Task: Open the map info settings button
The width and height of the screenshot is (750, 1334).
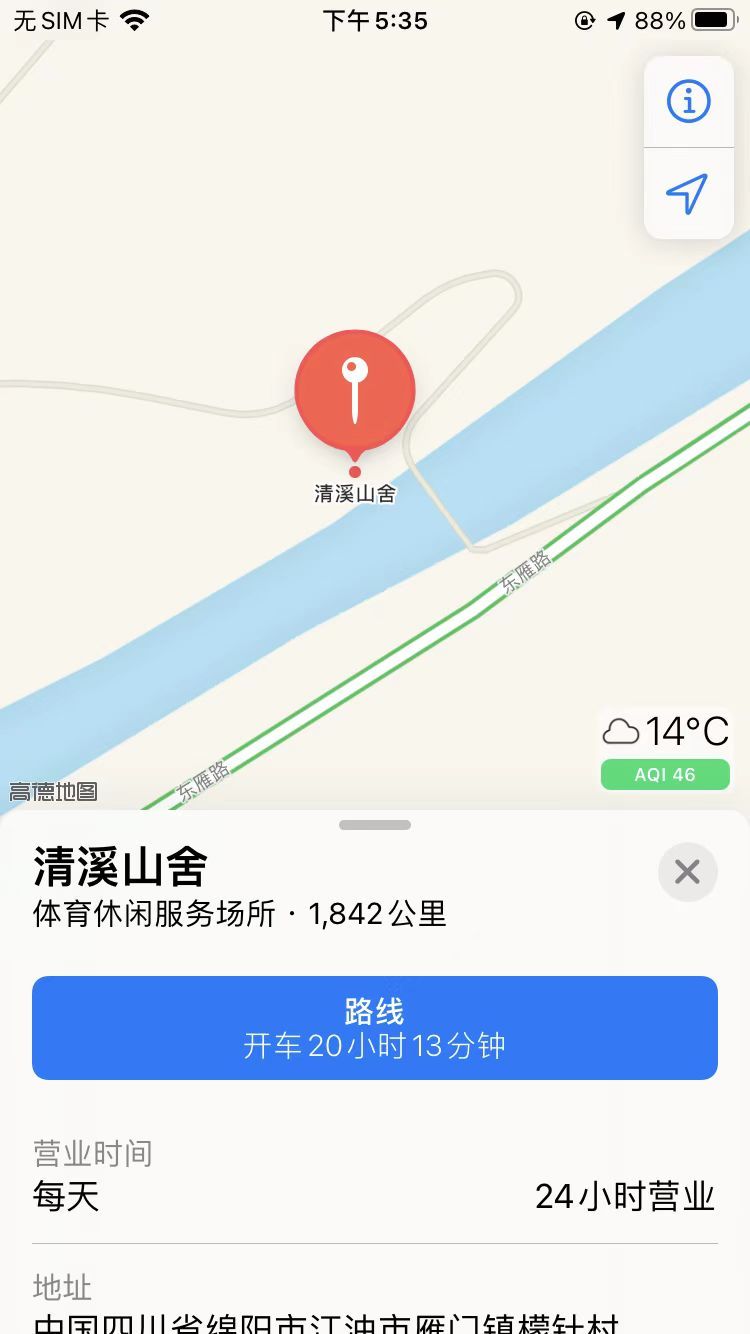Action: (688, 102)
